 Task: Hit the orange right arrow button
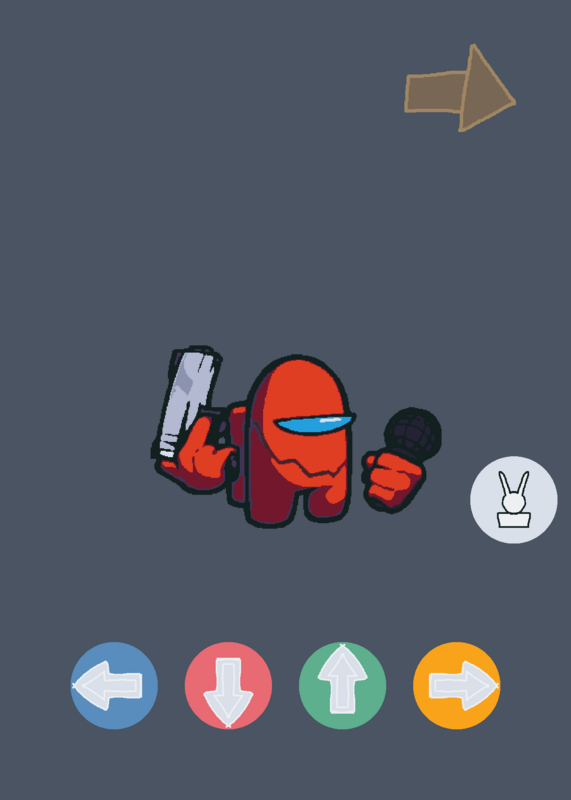coord(457,685)
